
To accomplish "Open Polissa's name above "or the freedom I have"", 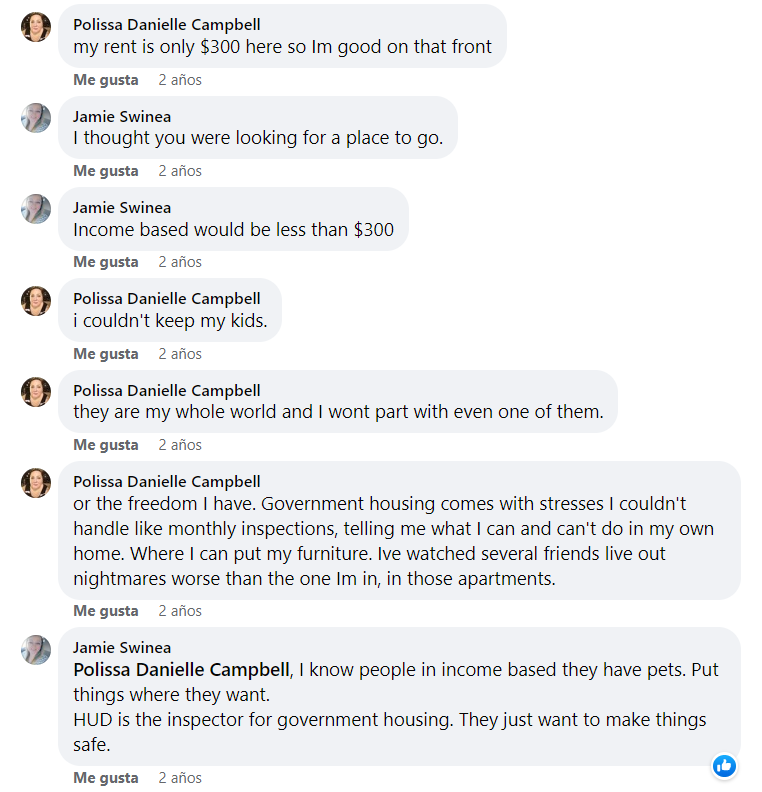I will pos(166,482).
